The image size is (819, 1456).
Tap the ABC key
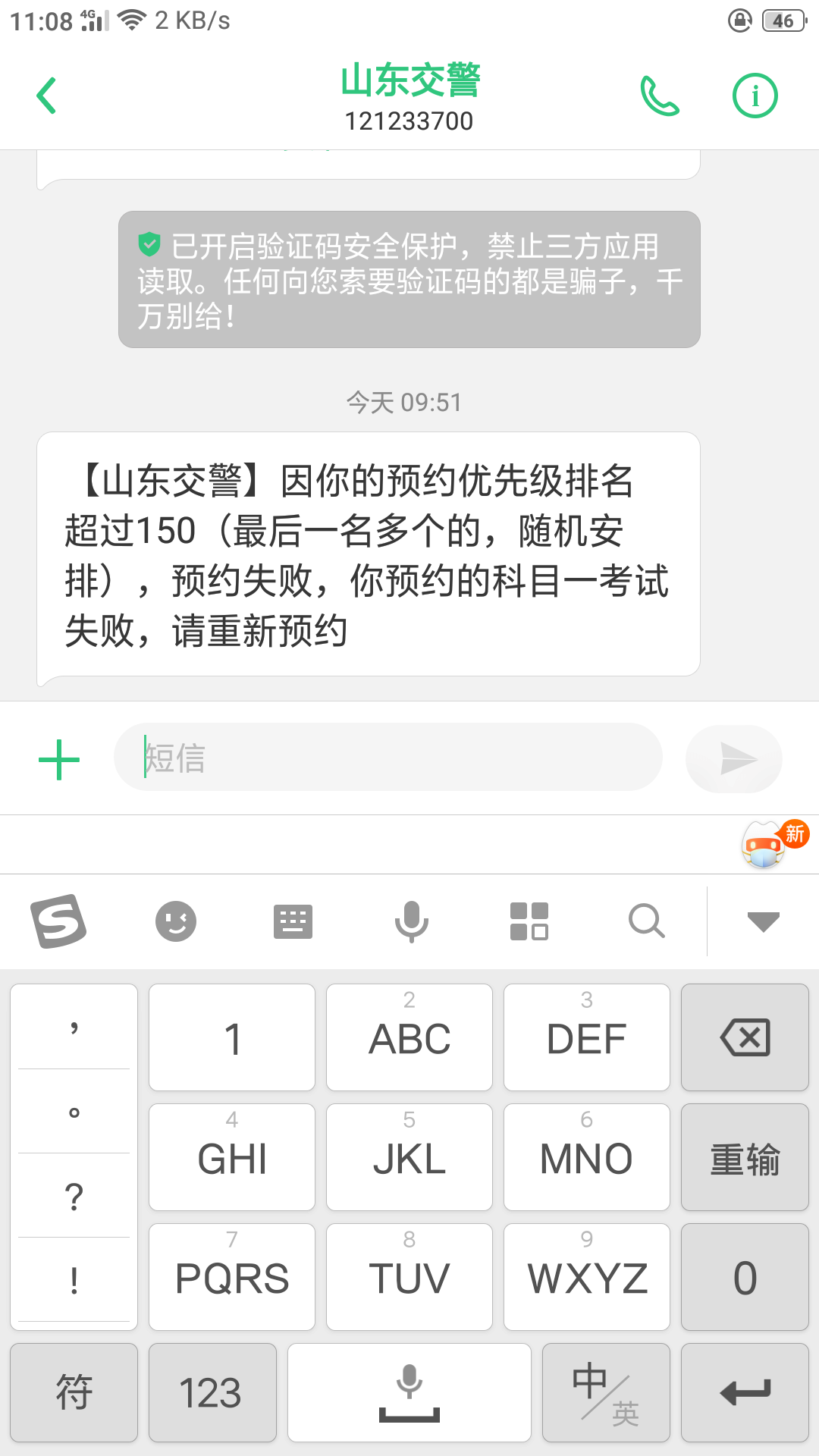[x=409, y=1037]
